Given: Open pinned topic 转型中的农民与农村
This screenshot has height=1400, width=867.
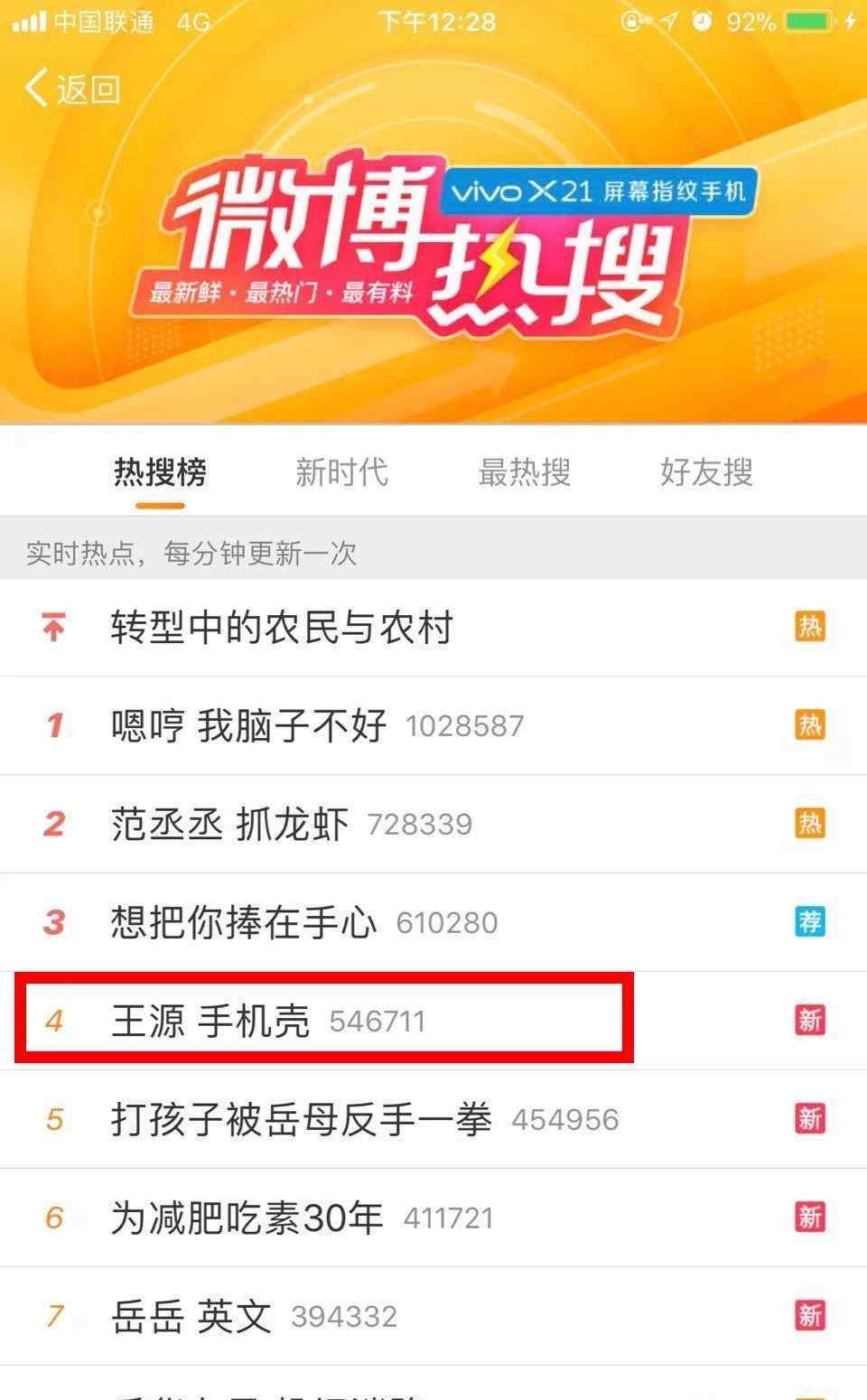Looking at the screenshot, I should [281, 628].
